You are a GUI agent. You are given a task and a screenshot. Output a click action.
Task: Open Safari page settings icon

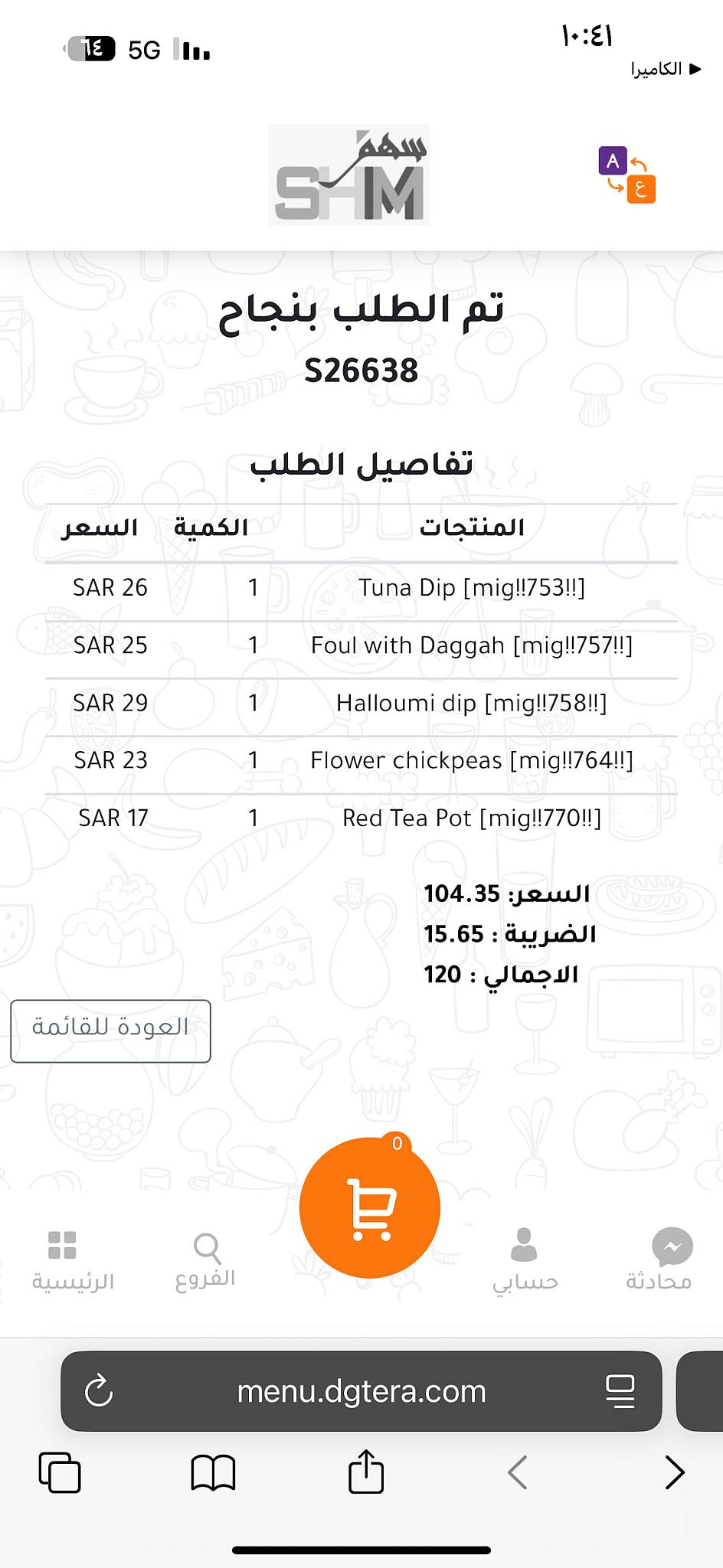620,1391
